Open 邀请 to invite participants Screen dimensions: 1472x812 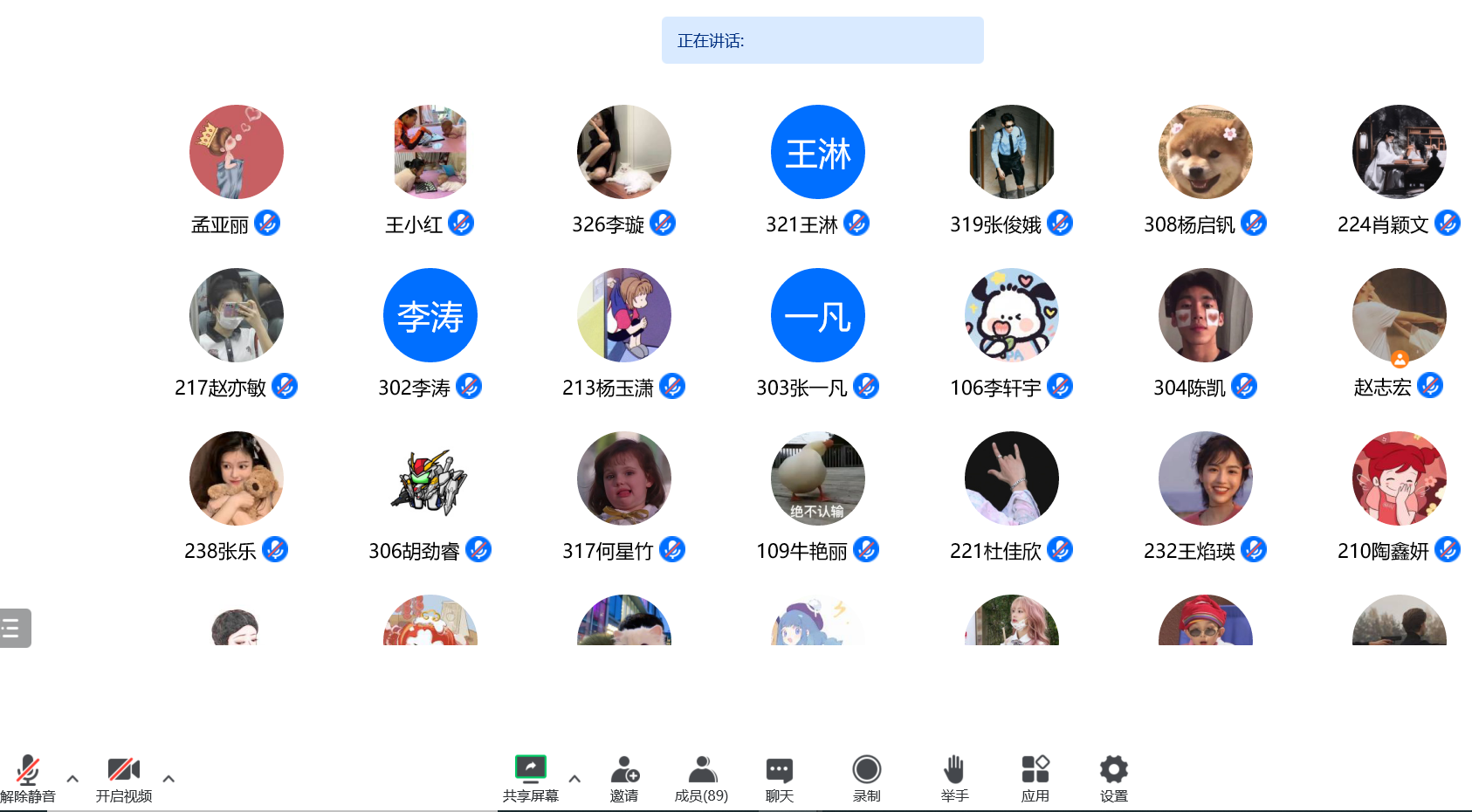(624, 777)
